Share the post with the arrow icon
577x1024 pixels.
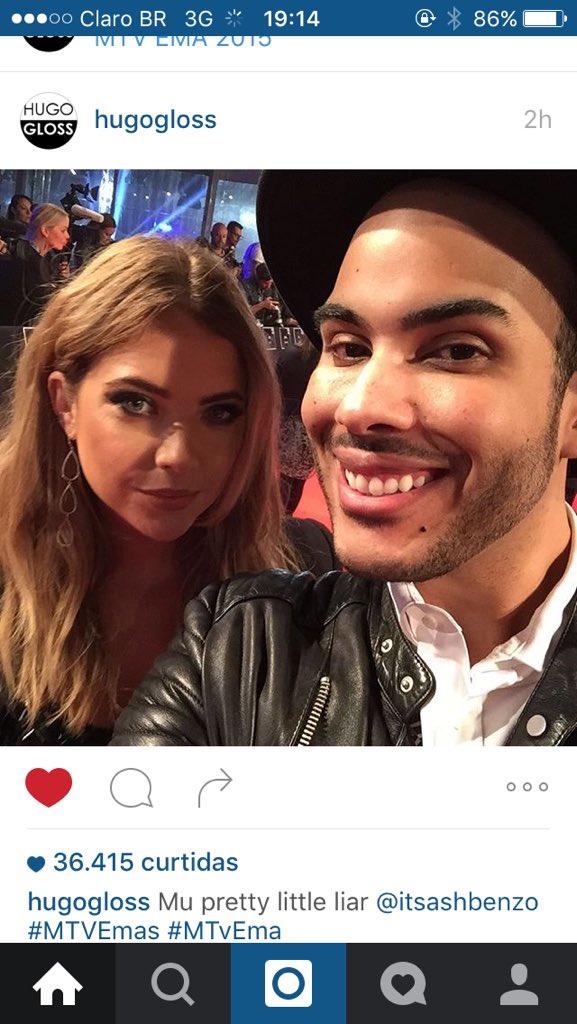tap(215, 788)
